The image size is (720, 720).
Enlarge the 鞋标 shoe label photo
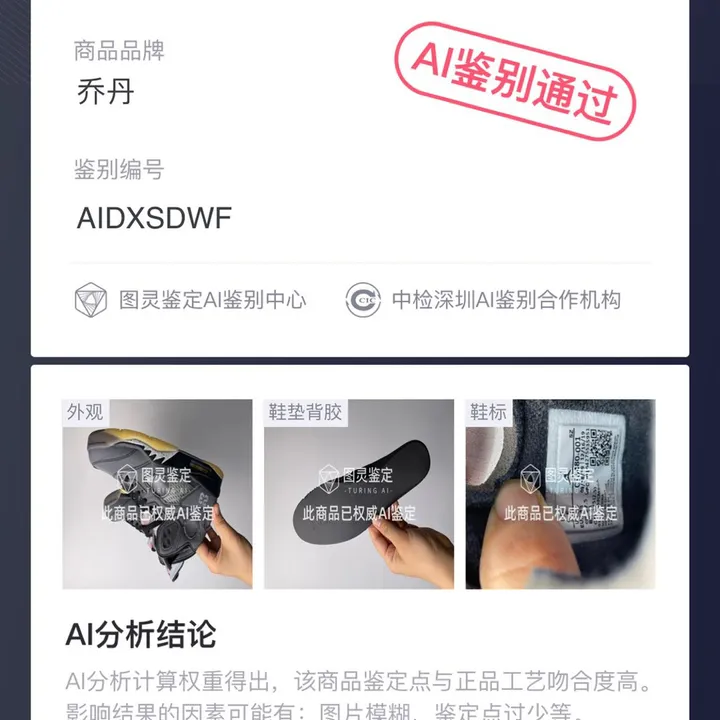click(x=560, y=494)
